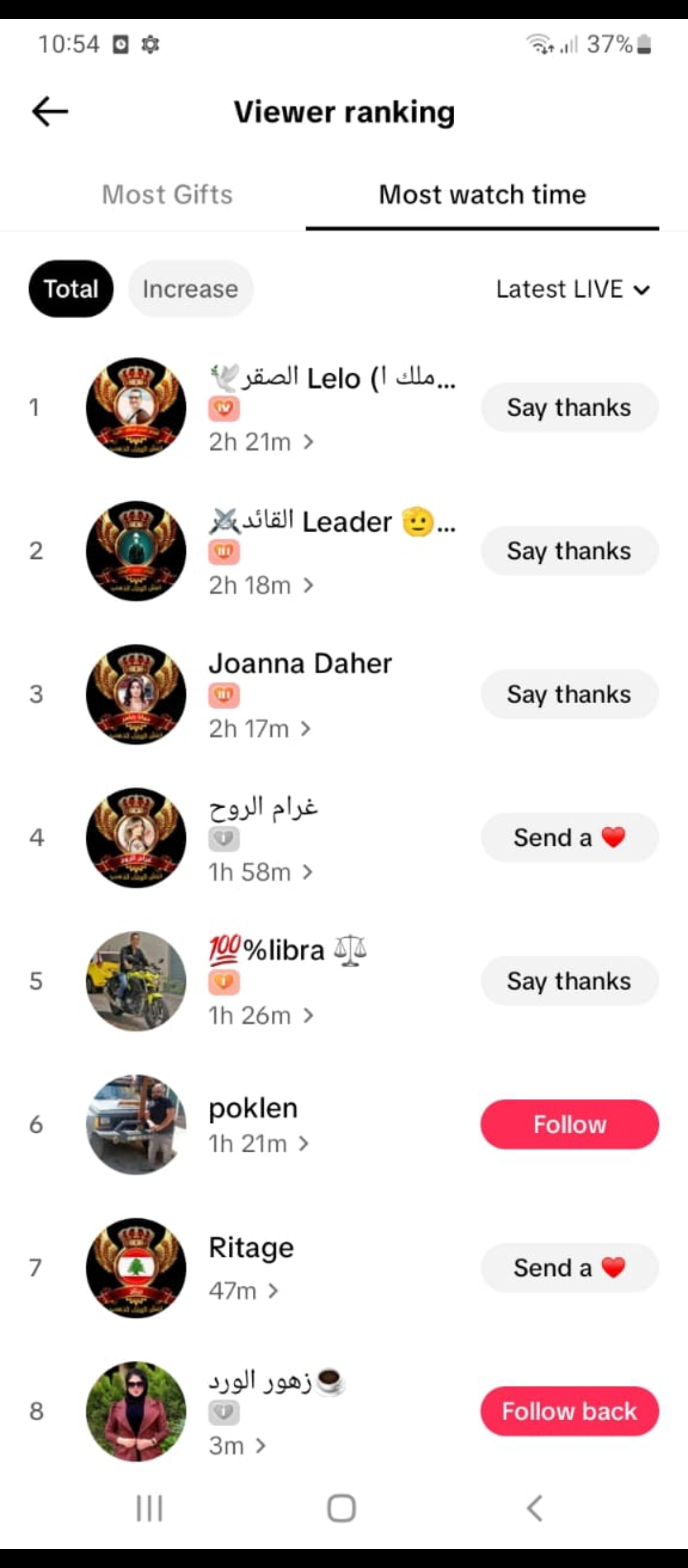This screenshot has width=688, height=1568.
Task: Say thanks to 100%libra
Action: point(569,981)
